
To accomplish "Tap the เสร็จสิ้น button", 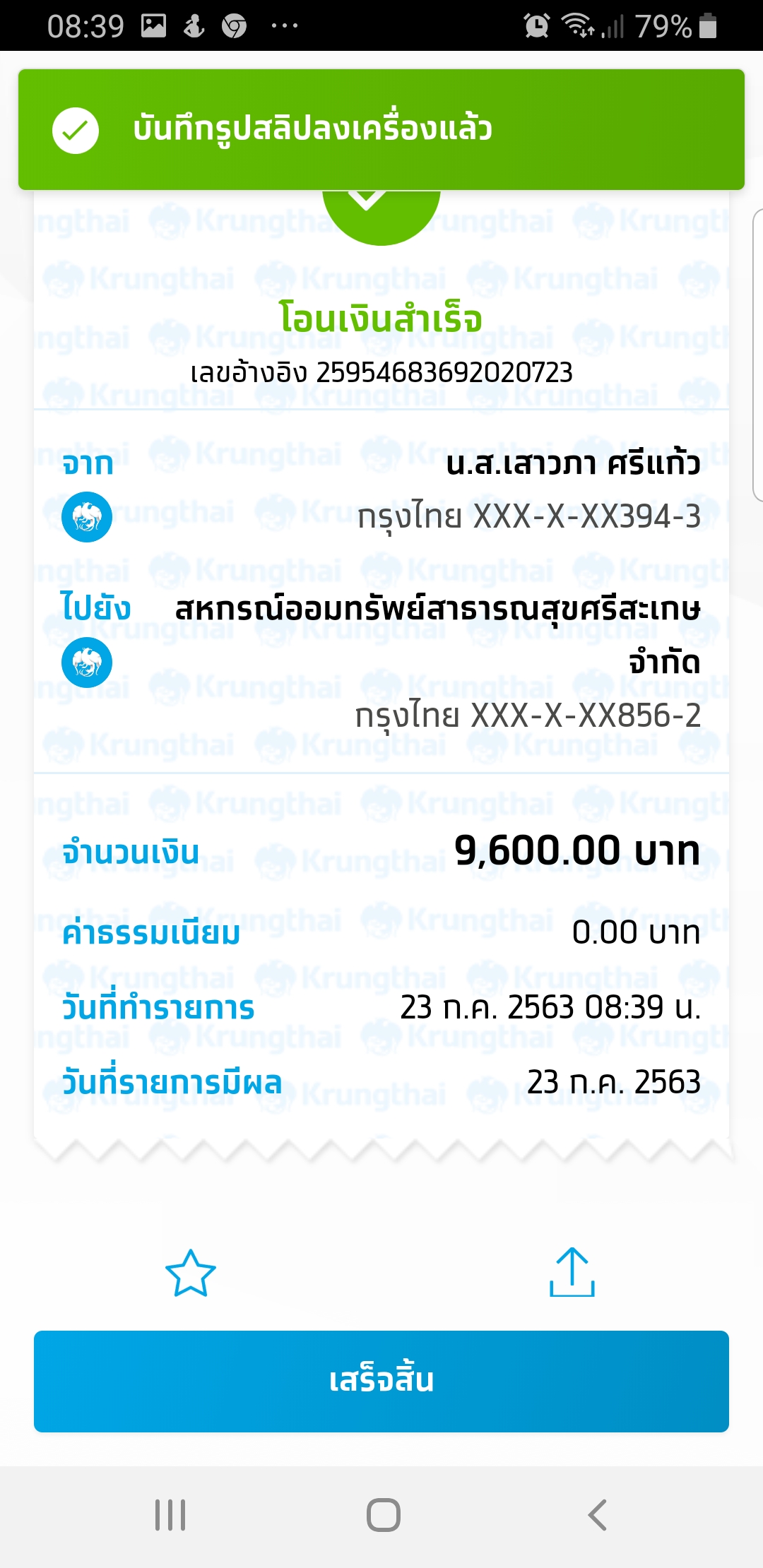I will click(381, 1382).
